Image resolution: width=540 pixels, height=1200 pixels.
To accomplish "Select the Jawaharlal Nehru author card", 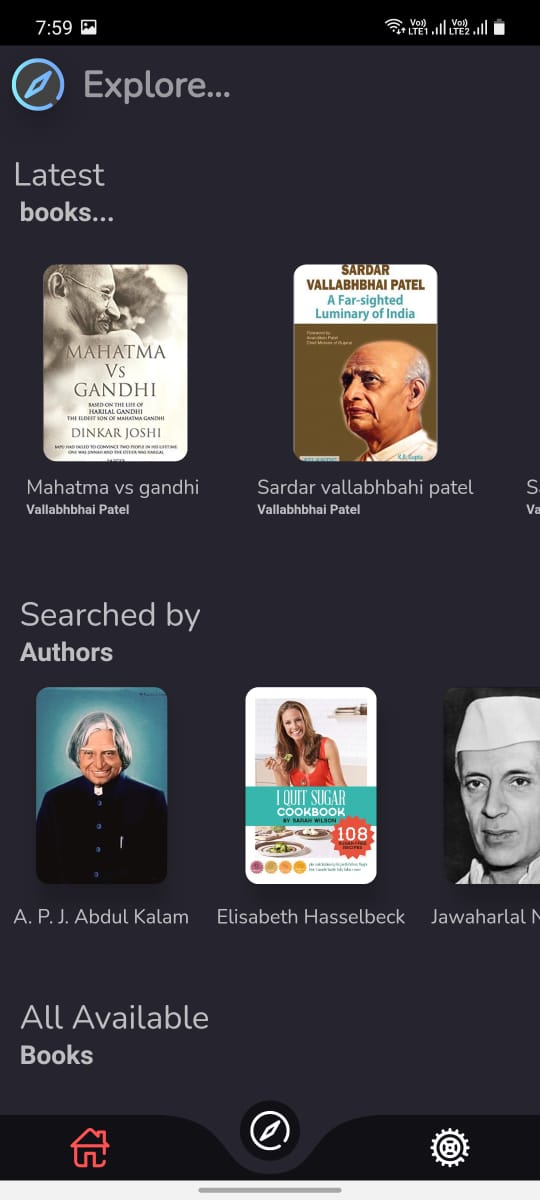I will (492, 785).
